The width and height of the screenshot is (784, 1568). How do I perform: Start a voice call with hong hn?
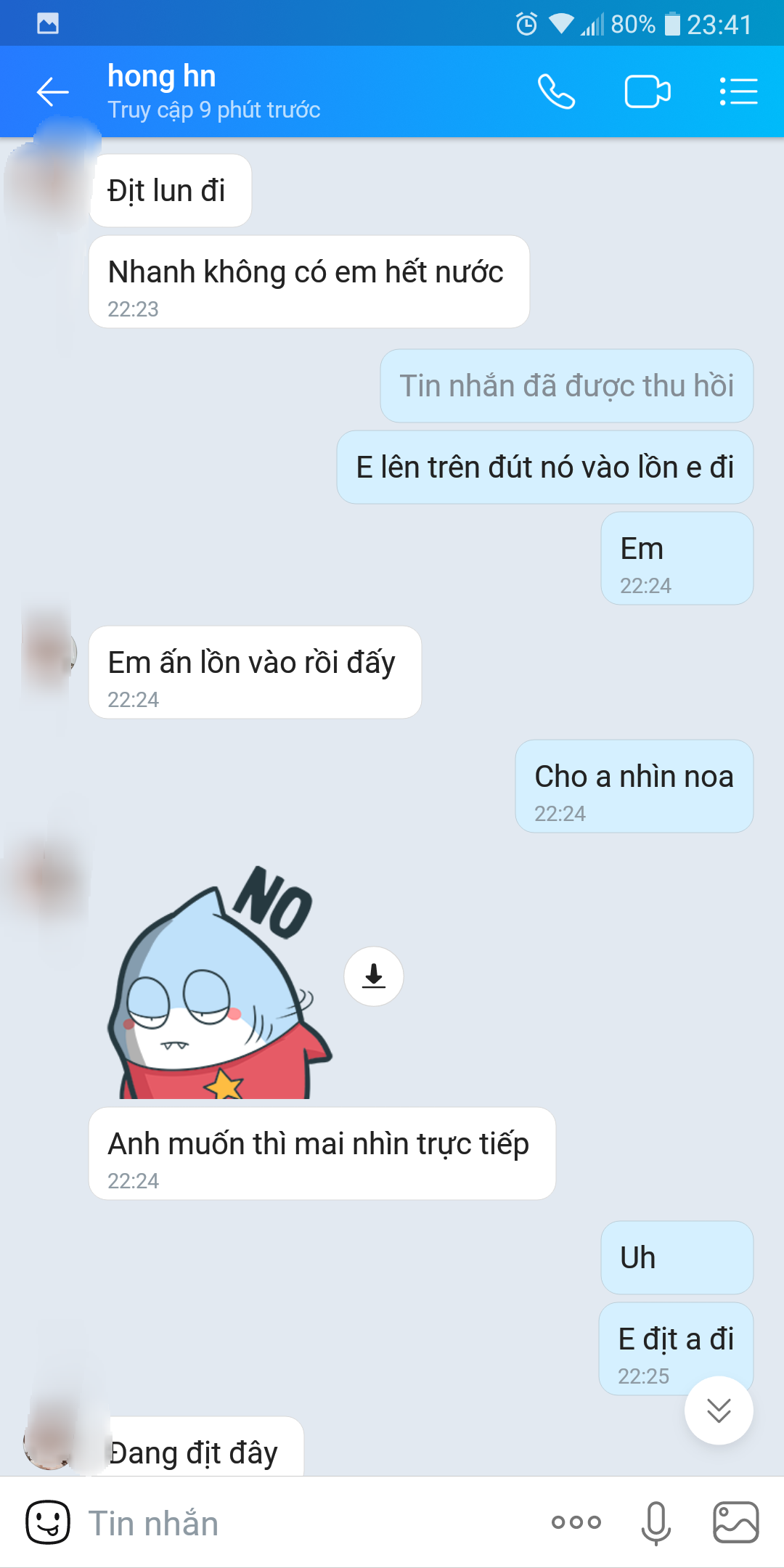[556, 92]
